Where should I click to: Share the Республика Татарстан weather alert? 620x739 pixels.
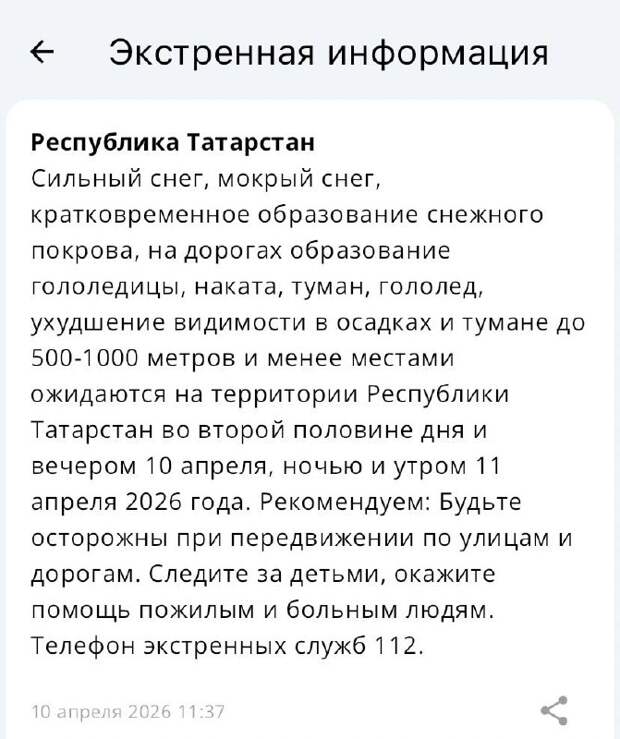[x=554, y=710]
